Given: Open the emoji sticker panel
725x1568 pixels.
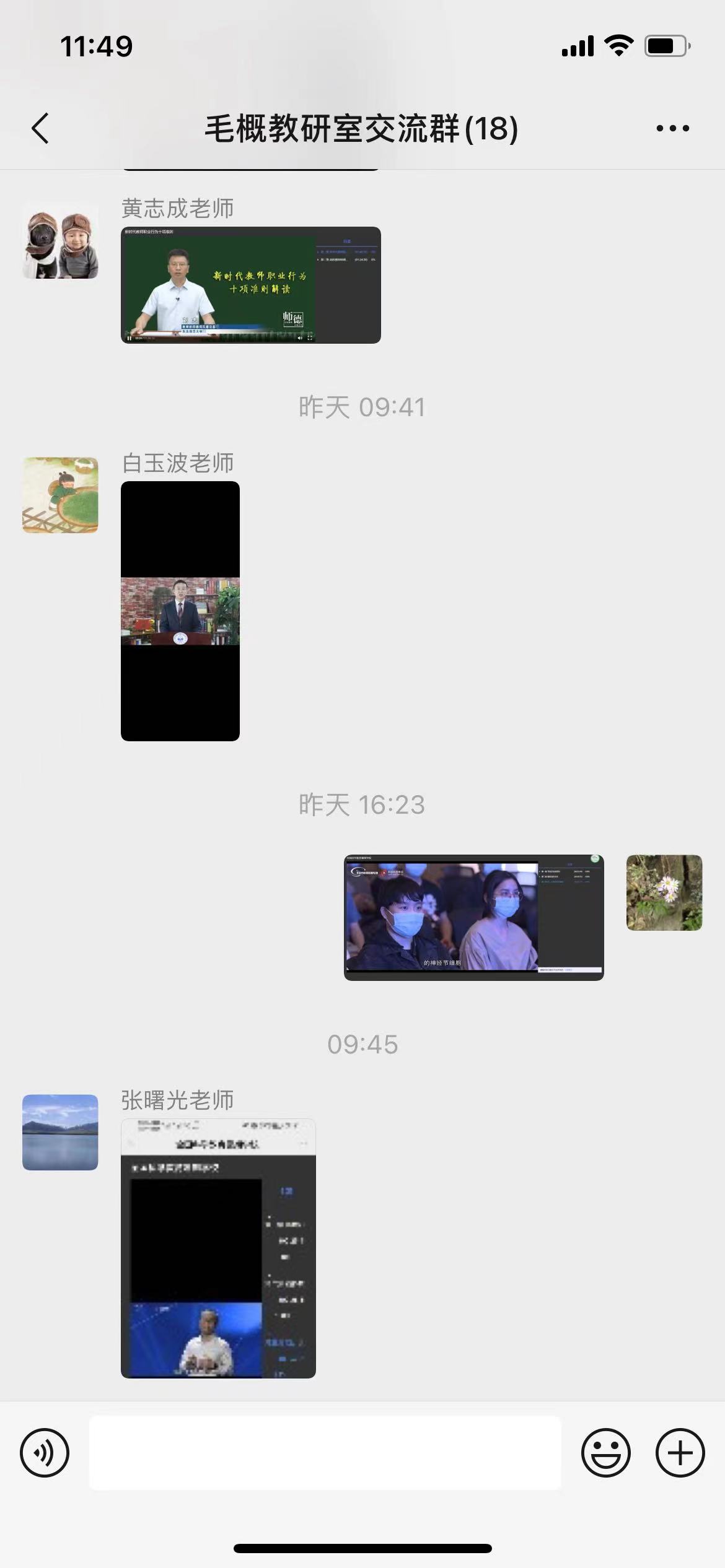Looking at the screenshot, I should 605,1452.
